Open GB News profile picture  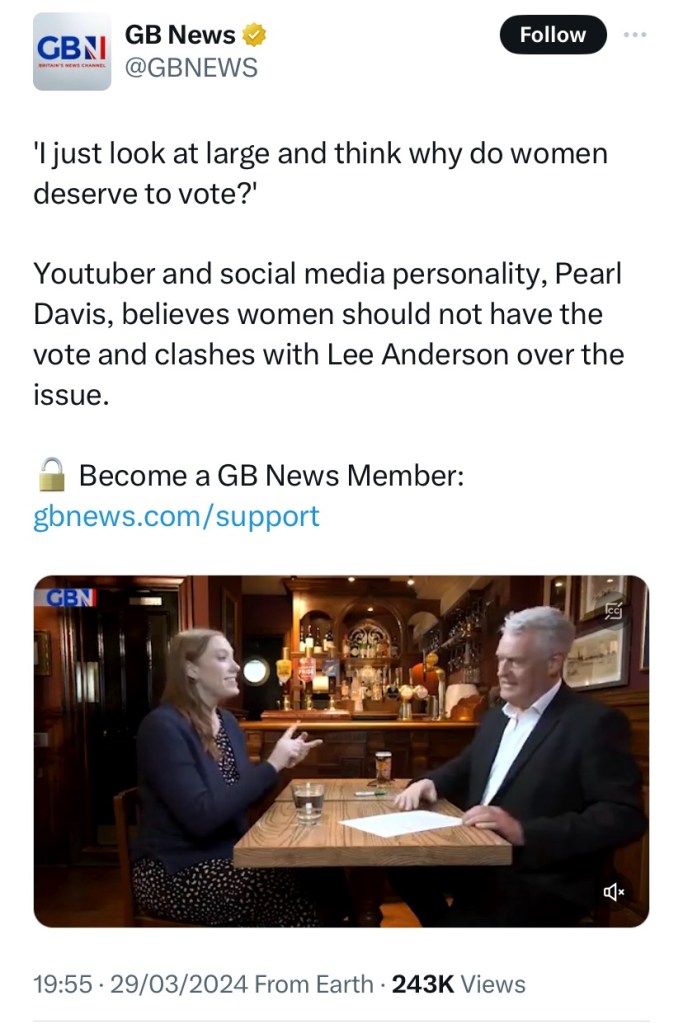72,53
